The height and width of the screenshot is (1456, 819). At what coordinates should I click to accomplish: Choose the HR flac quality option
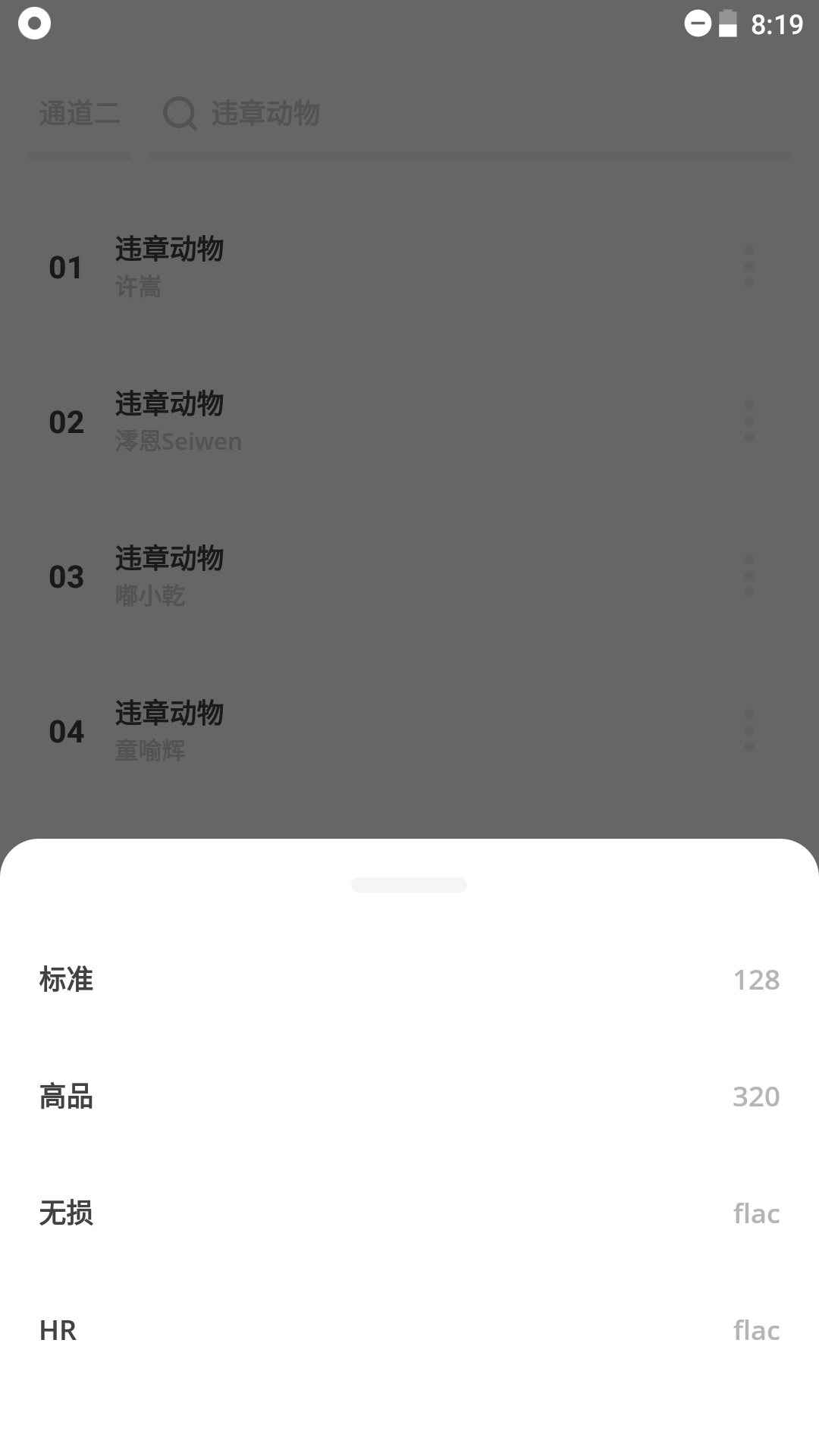pyautogui.click(x=409, y=1330)
